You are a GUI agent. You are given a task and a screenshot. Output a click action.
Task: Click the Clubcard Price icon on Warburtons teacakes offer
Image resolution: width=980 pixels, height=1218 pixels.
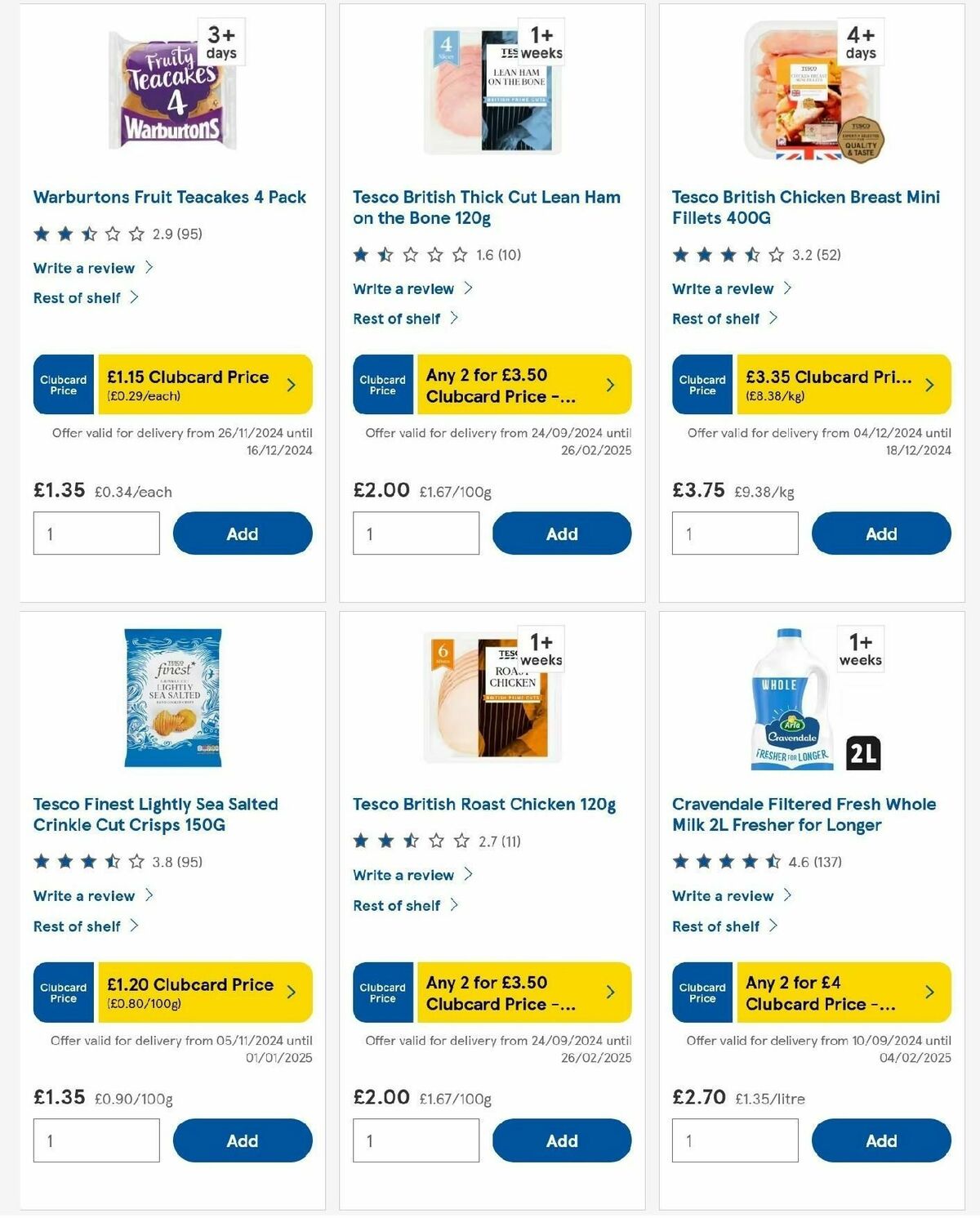pos(63,384)
